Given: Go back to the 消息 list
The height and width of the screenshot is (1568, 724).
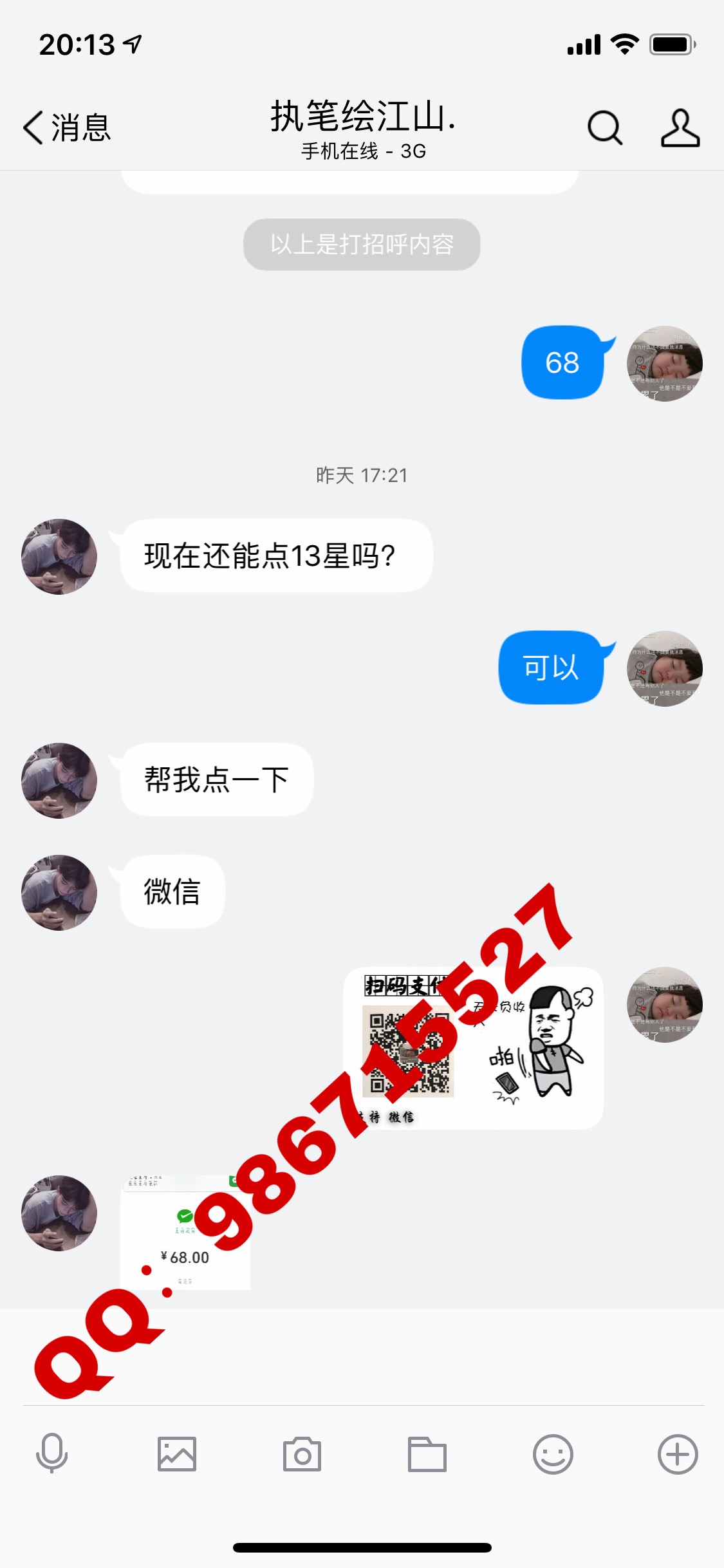Looking at the screenshot, I should 66,127.
